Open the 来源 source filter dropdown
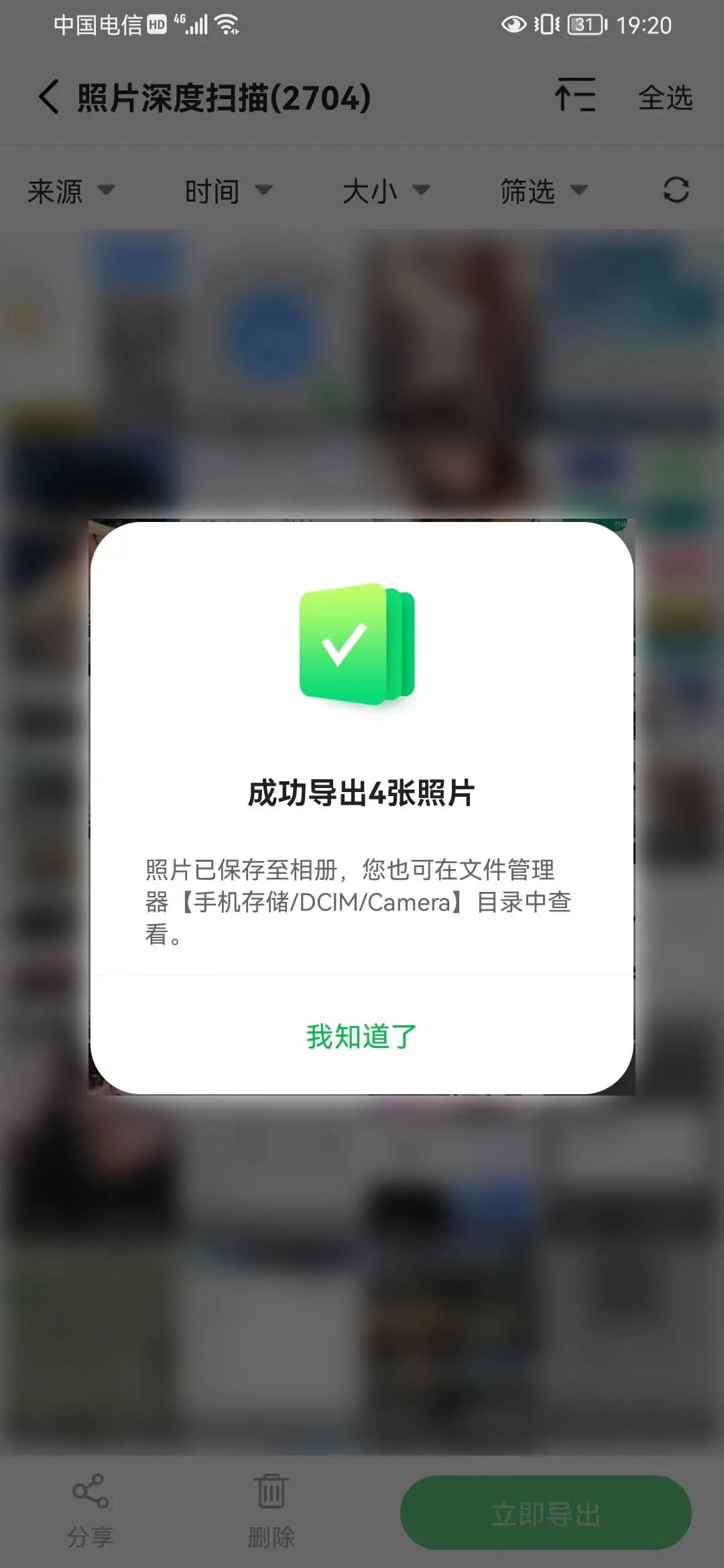The image size is (724, 1568). (70, 191)
